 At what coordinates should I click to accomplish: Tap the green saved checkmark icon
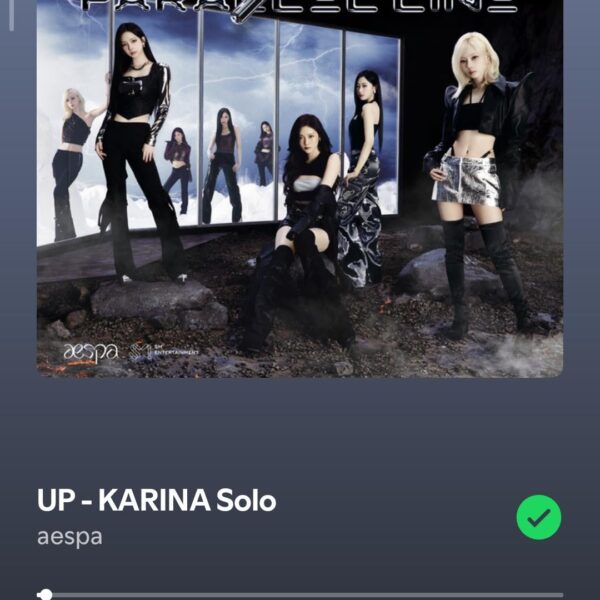538,517
